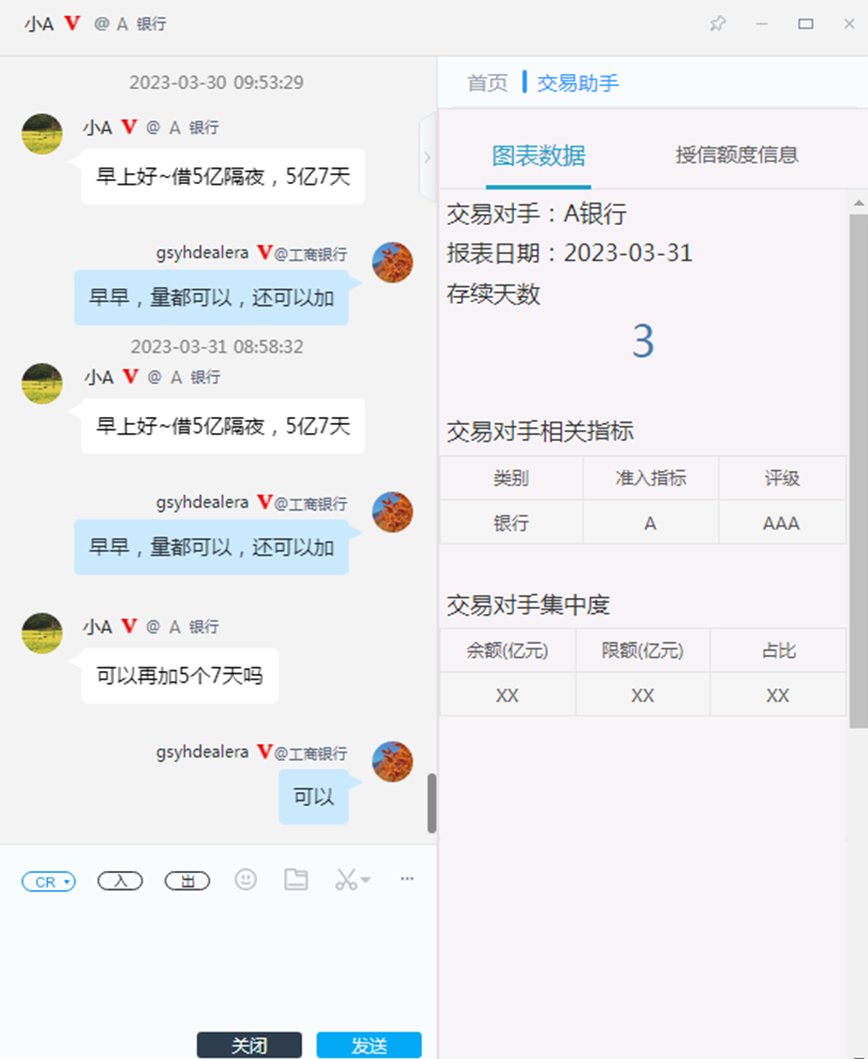The width and height of the screenshot is (868, 1059).
Task: Tap the 出 button in toolbar
Action: [x=186, y=881]
